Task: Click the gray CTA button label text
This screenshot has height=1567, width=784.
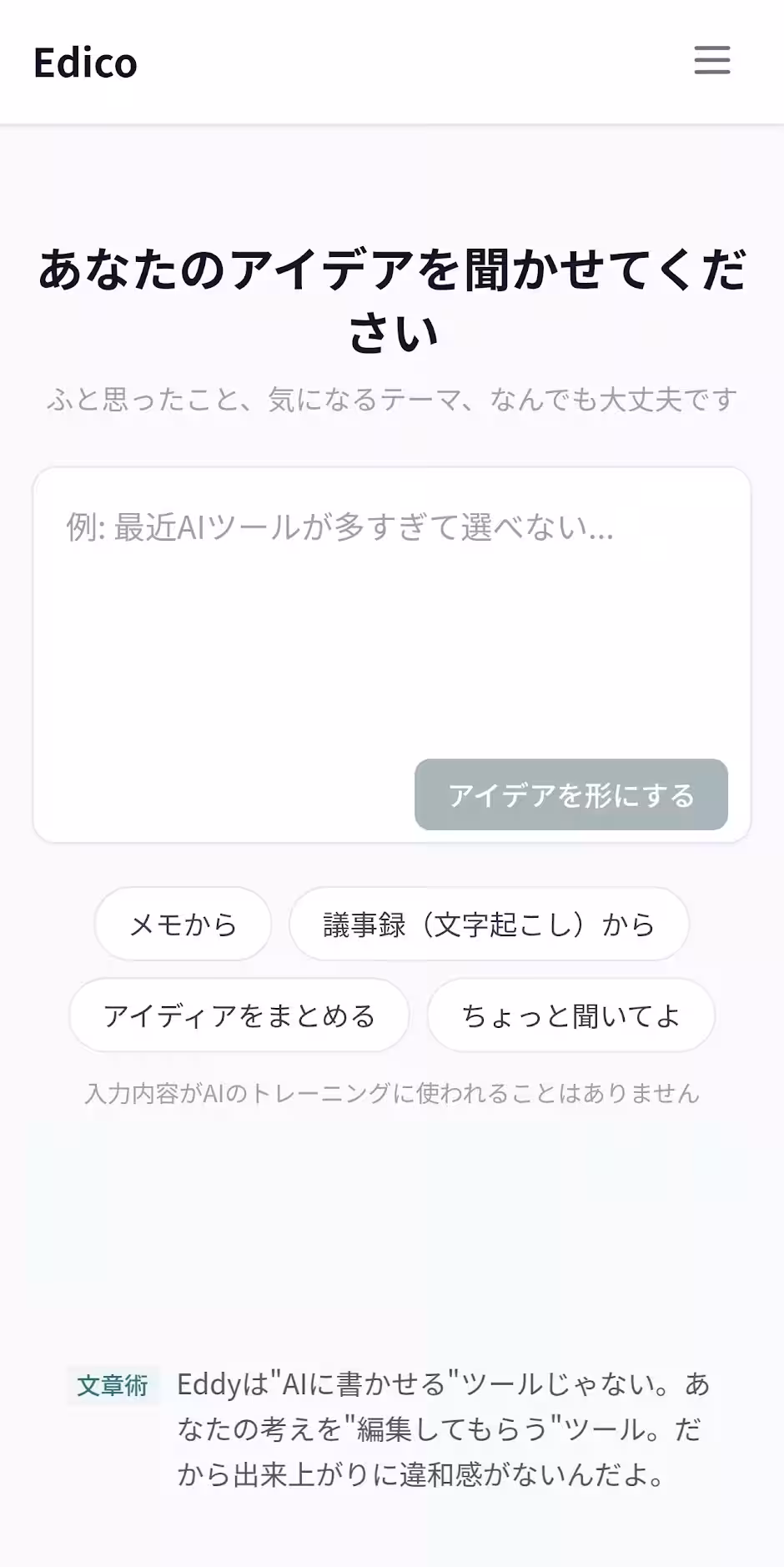Action: point(570,795)
